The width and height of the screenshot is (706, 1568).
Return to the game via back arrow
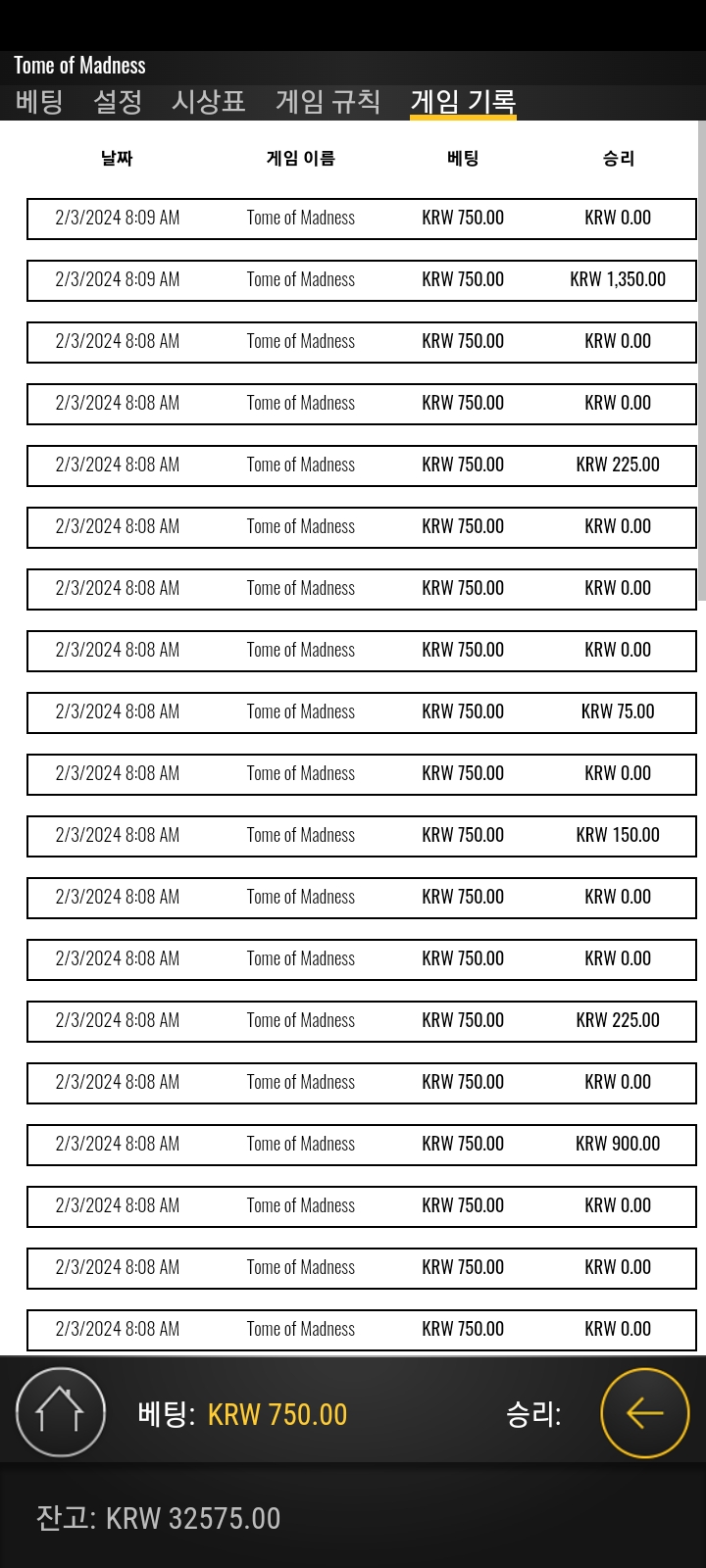645,1412
